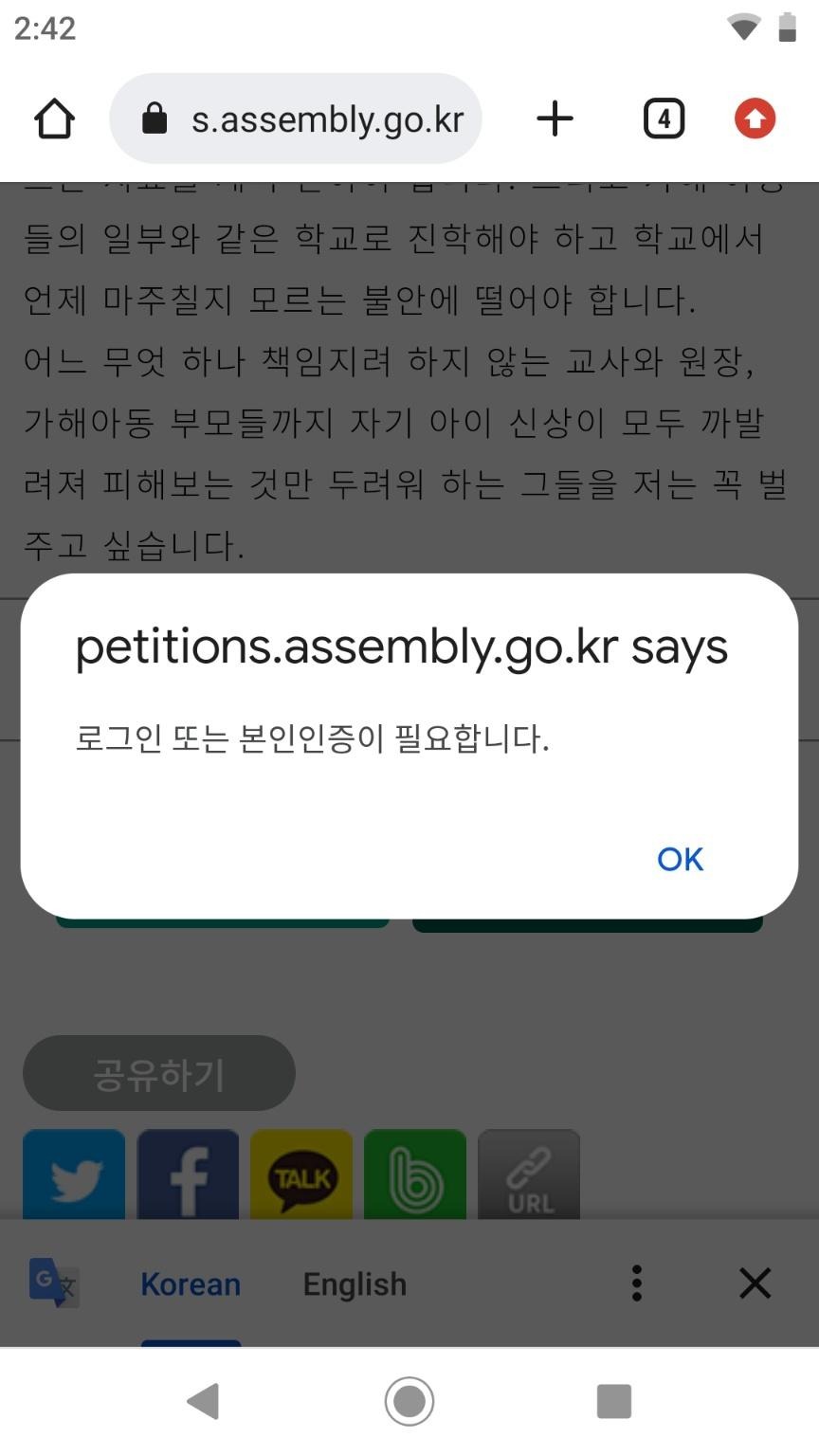
Task: Share the petition via KakaoTalk
Action: (301, 1174)
